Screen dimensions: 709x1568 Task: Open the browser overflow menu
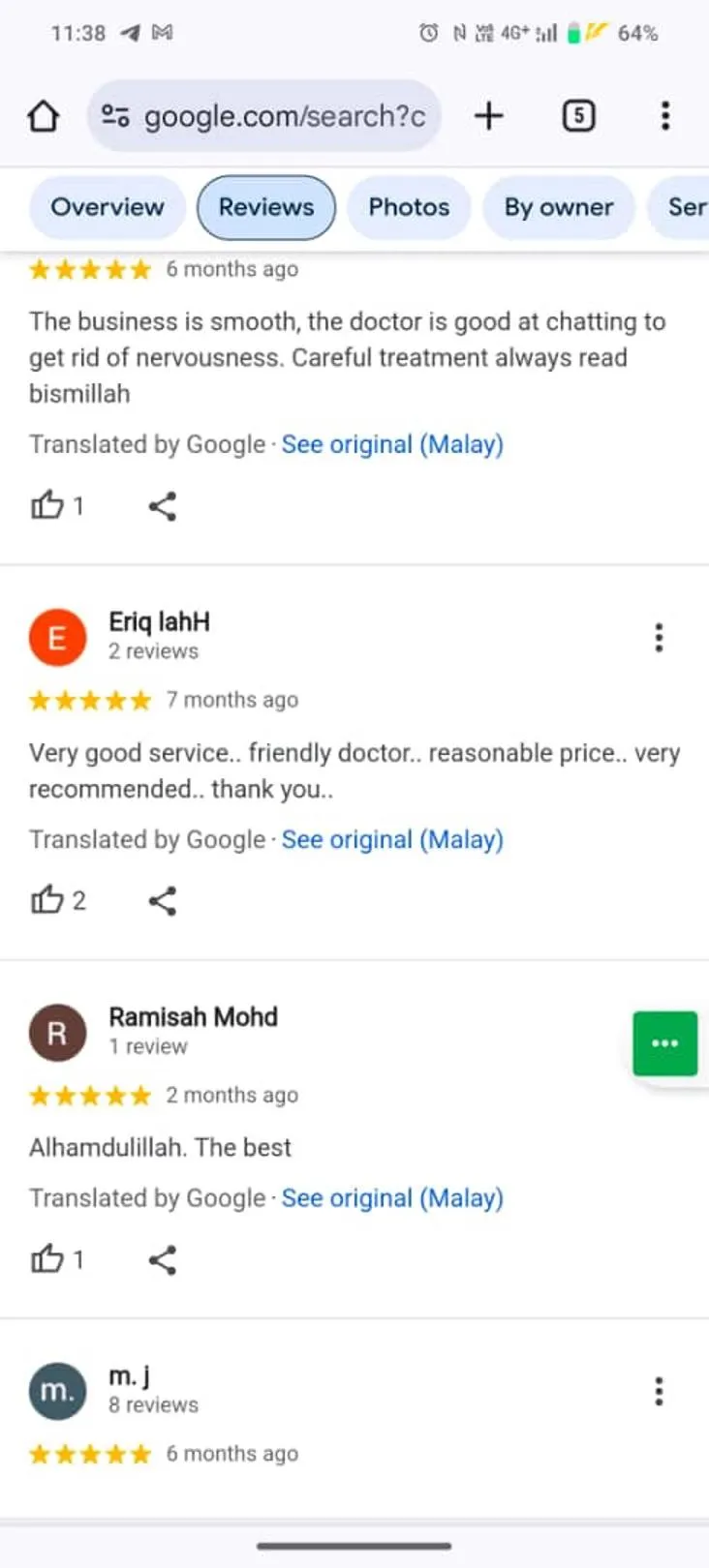click(x=664, y=116)
